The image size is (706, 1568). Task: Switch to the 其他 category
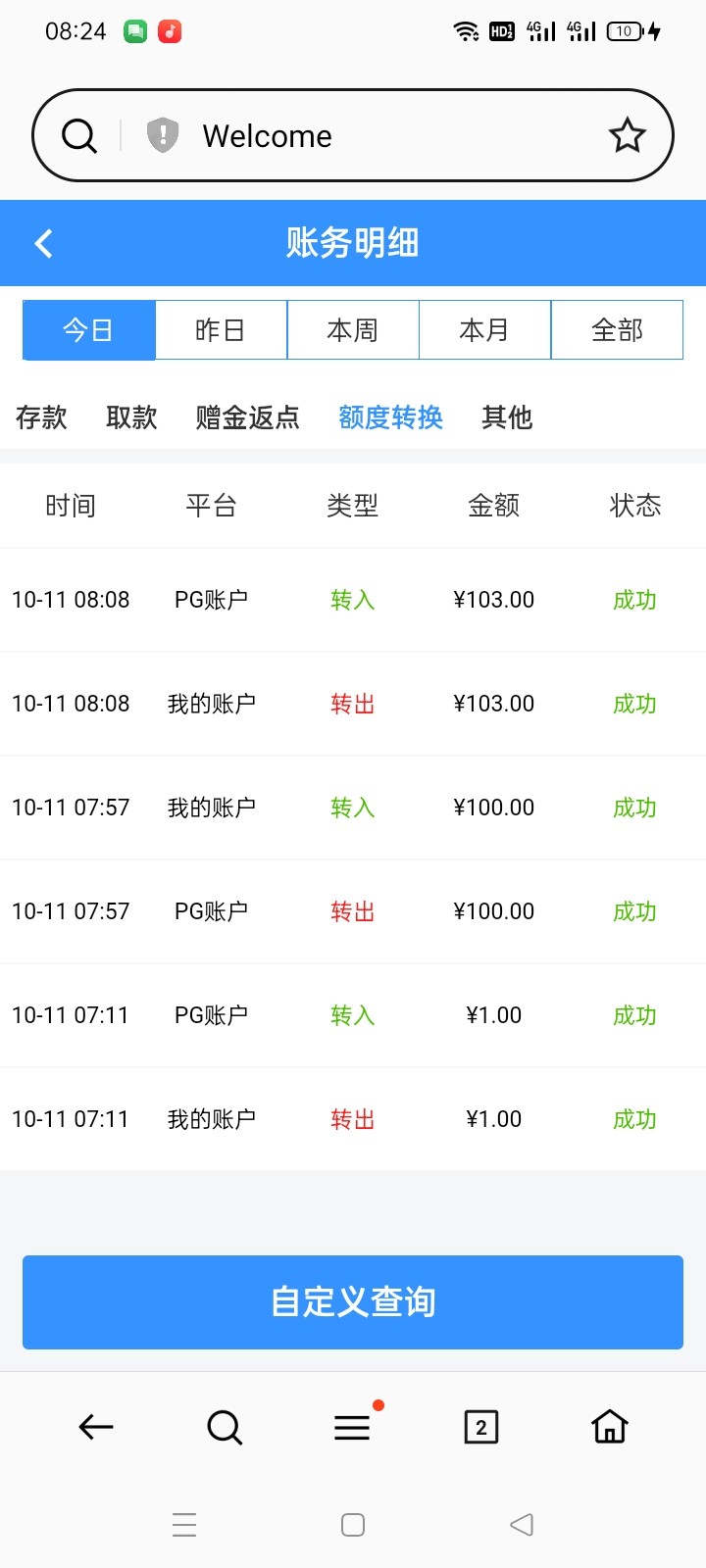point(507,417)
